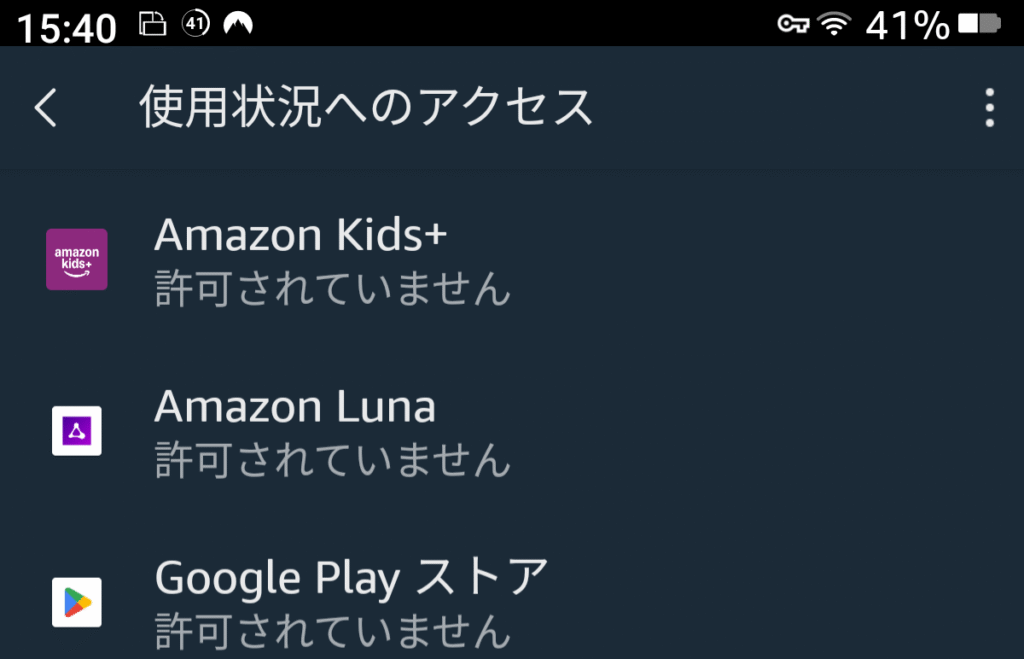Open the three-dot overflow menu

[989, 108]
